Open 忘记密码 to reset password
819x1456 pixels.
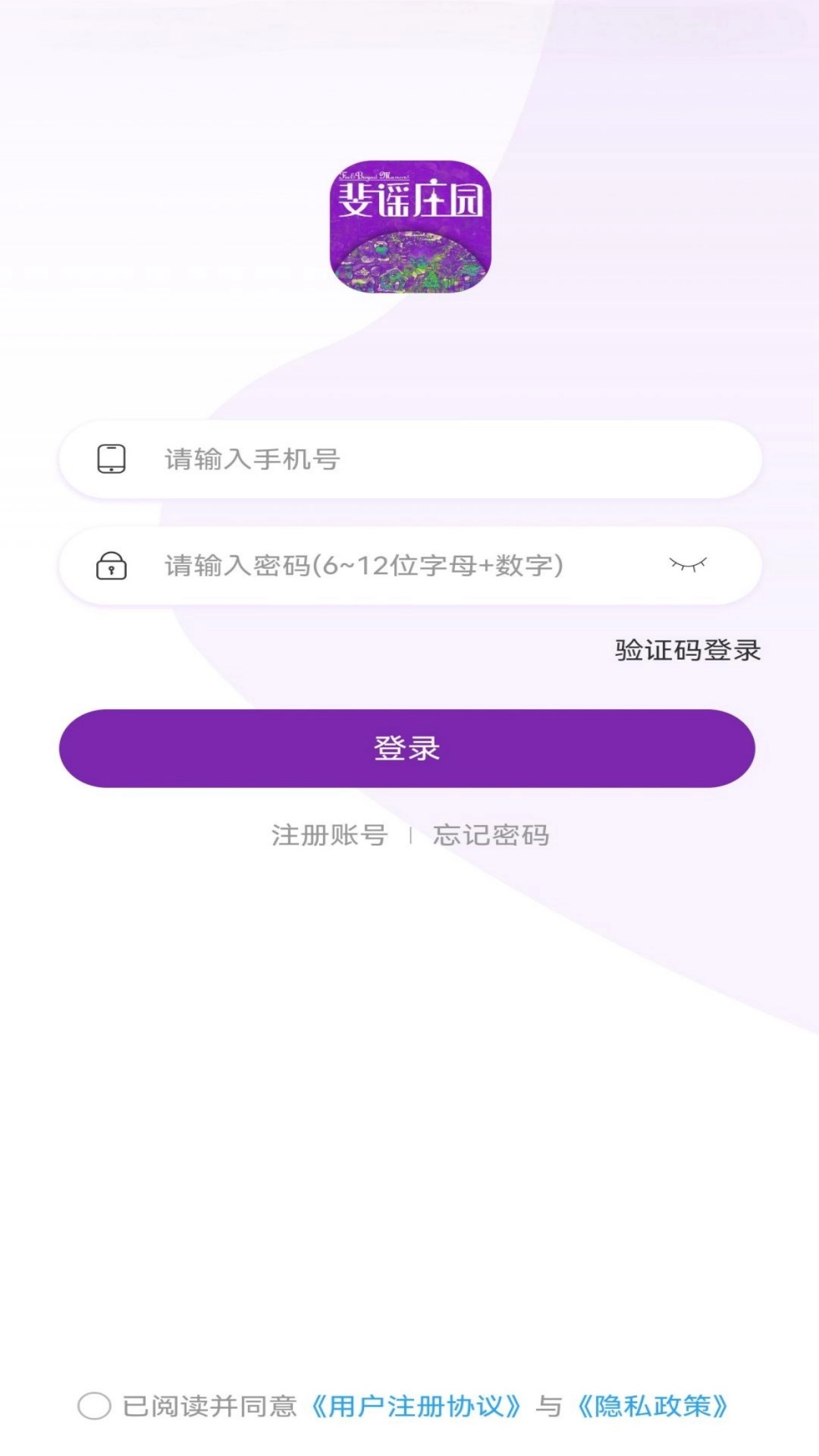491,835
